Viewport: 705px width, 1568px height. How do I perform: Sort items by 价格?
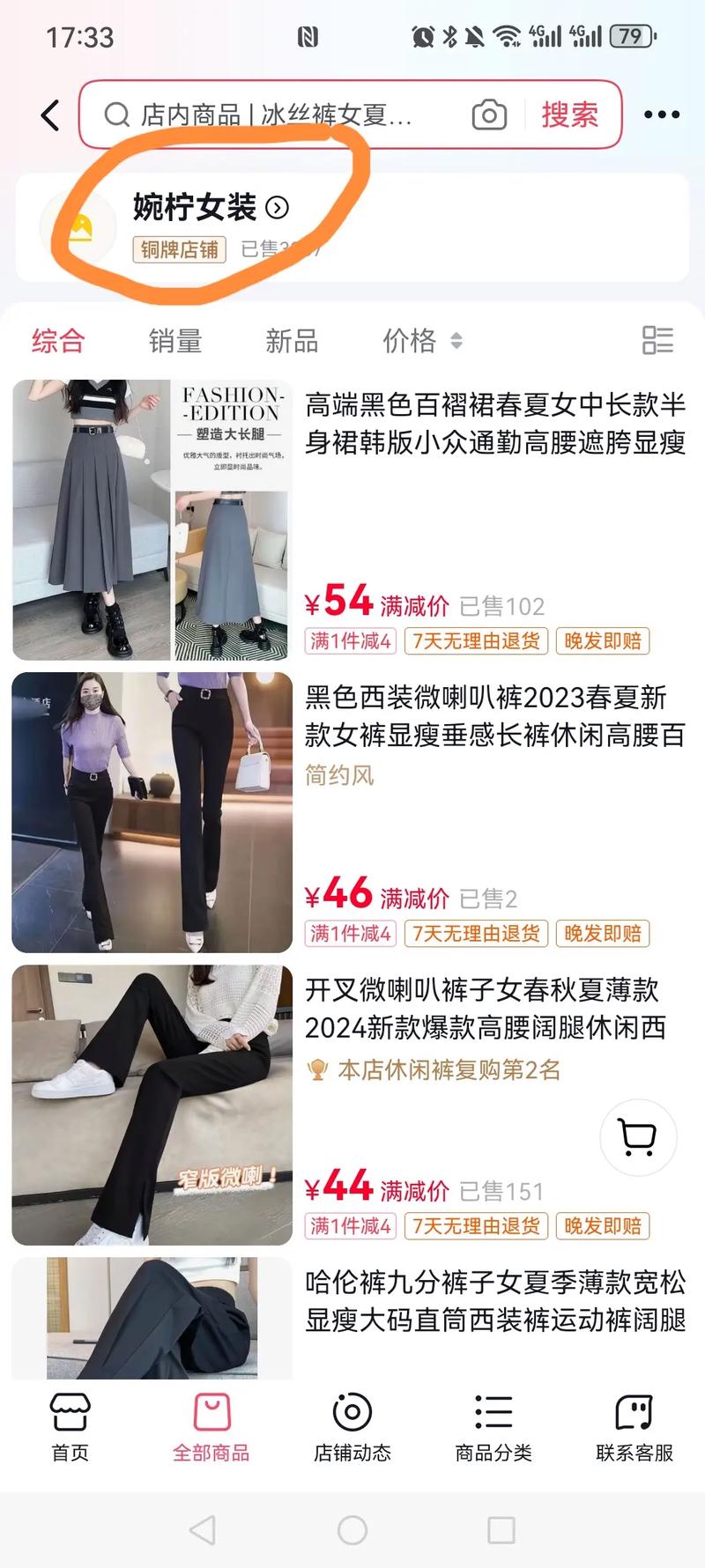pos(421,341)
